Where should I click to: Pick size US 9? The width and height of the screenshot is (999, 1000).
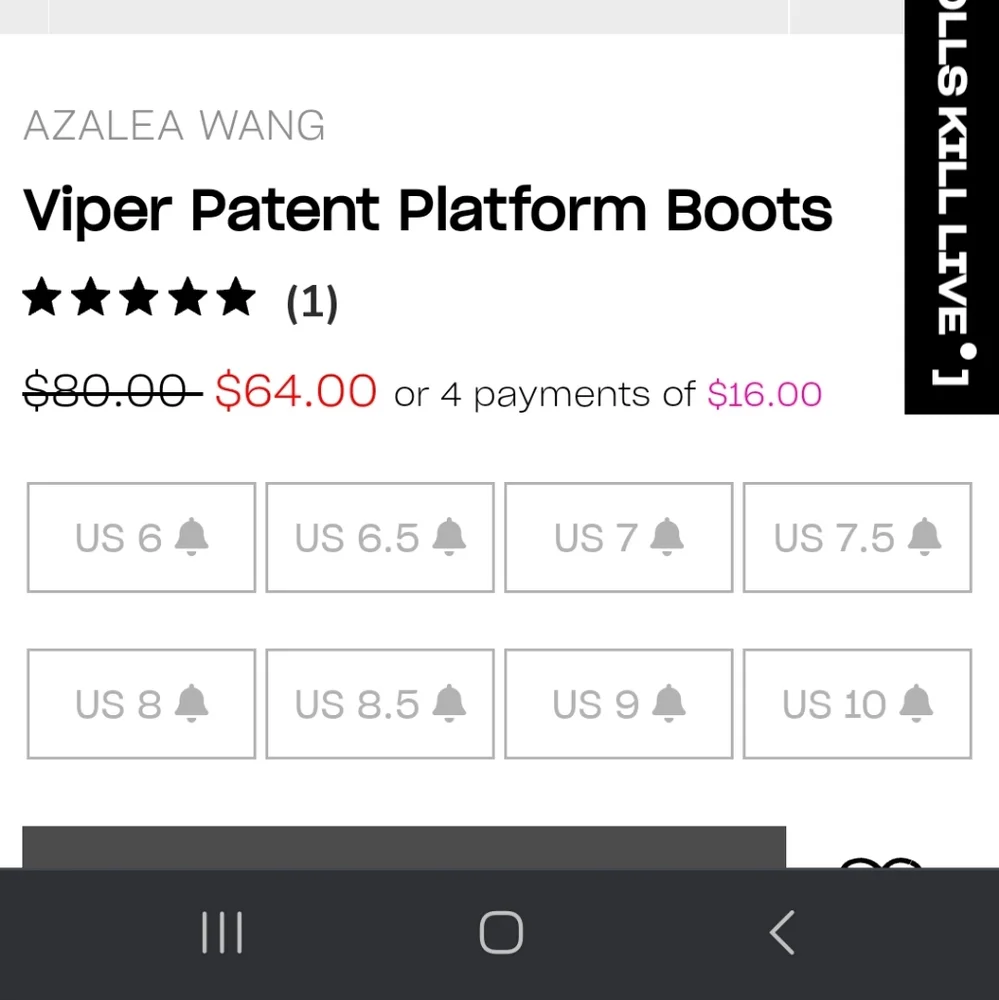point(618,704)
